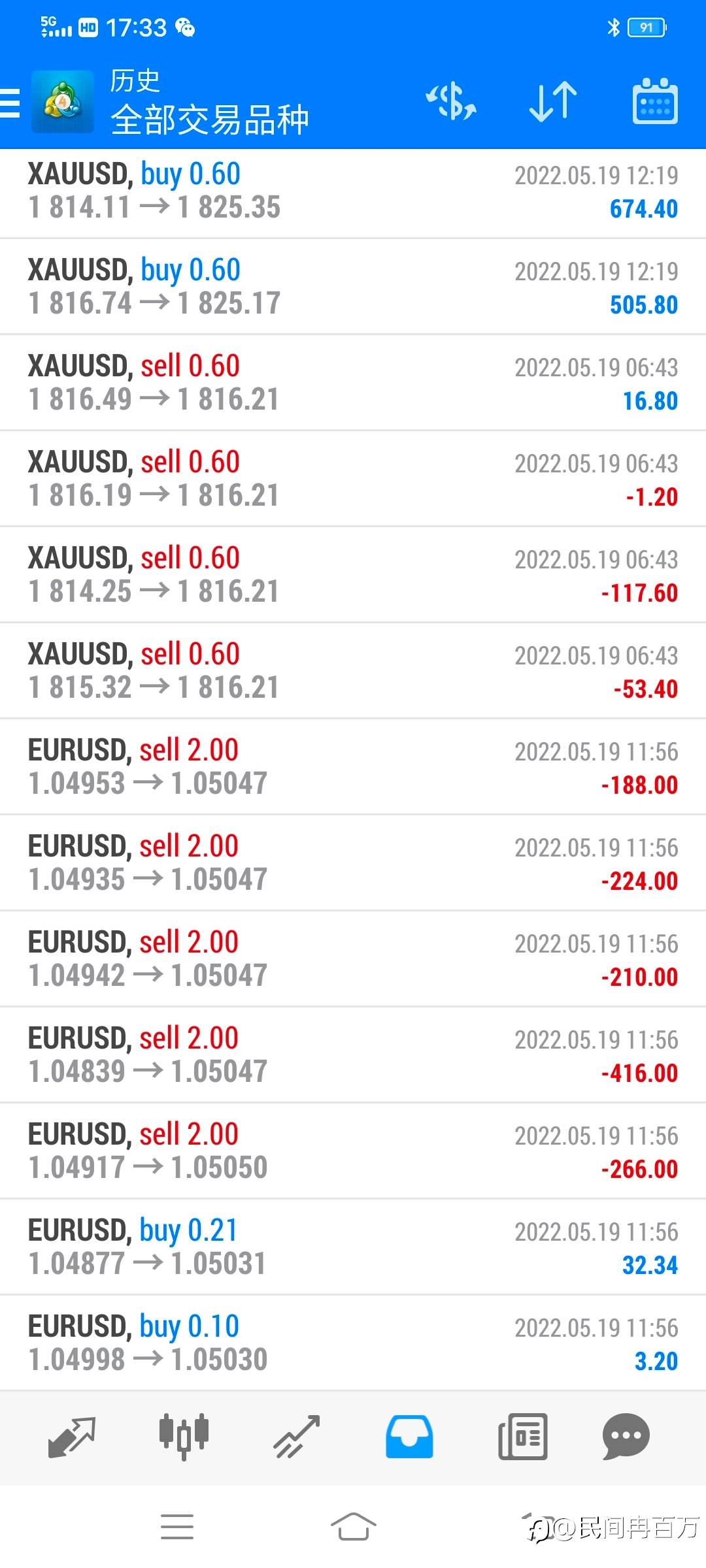Open system recent apps menu
Viewport: 706px width, 1568px height.
pyautogui.click(x=177, y=1527)
